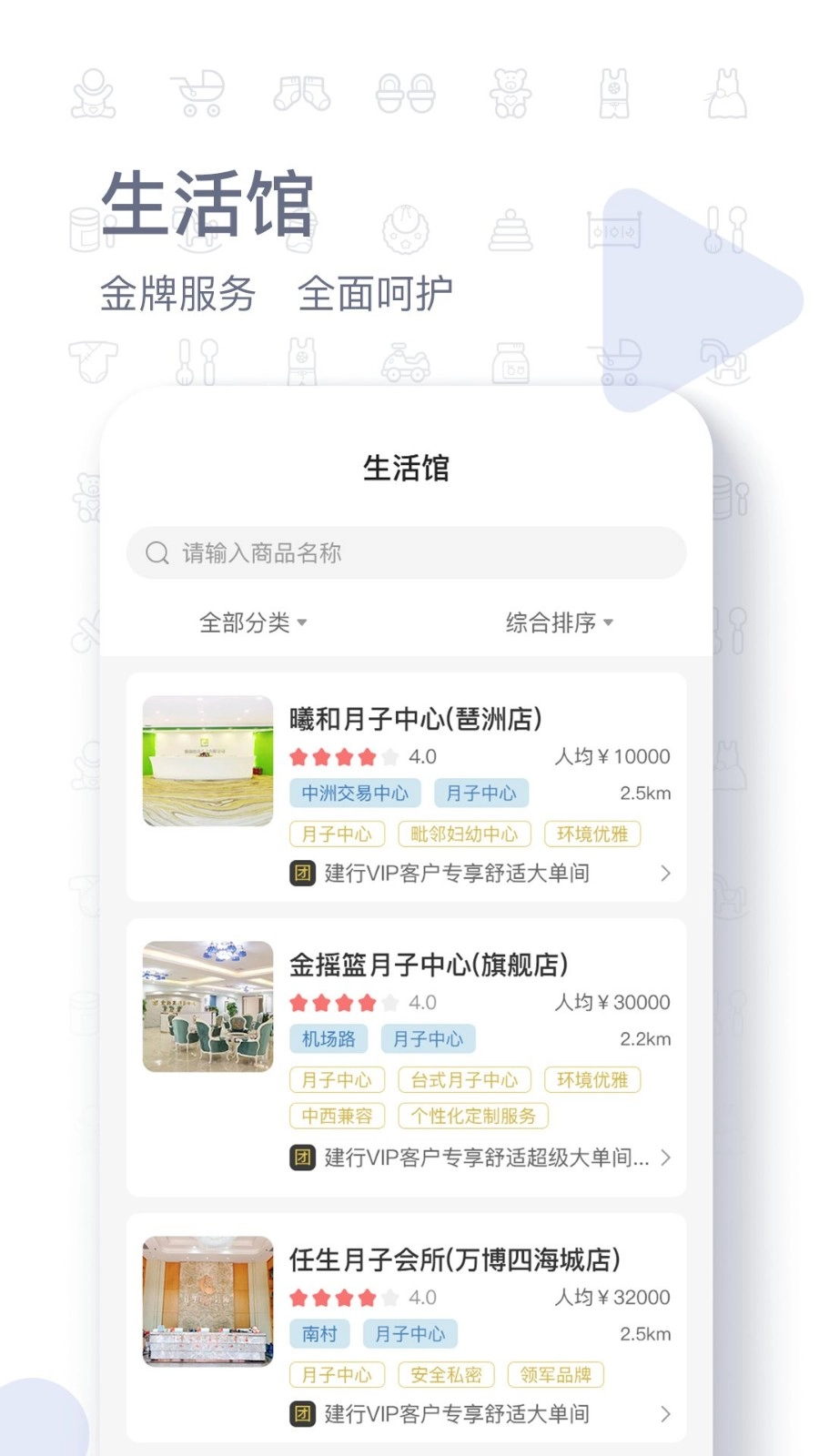Tap the 团 icon on 任生月子会所 card
819x1456 pixels.
pos(301,1415)
